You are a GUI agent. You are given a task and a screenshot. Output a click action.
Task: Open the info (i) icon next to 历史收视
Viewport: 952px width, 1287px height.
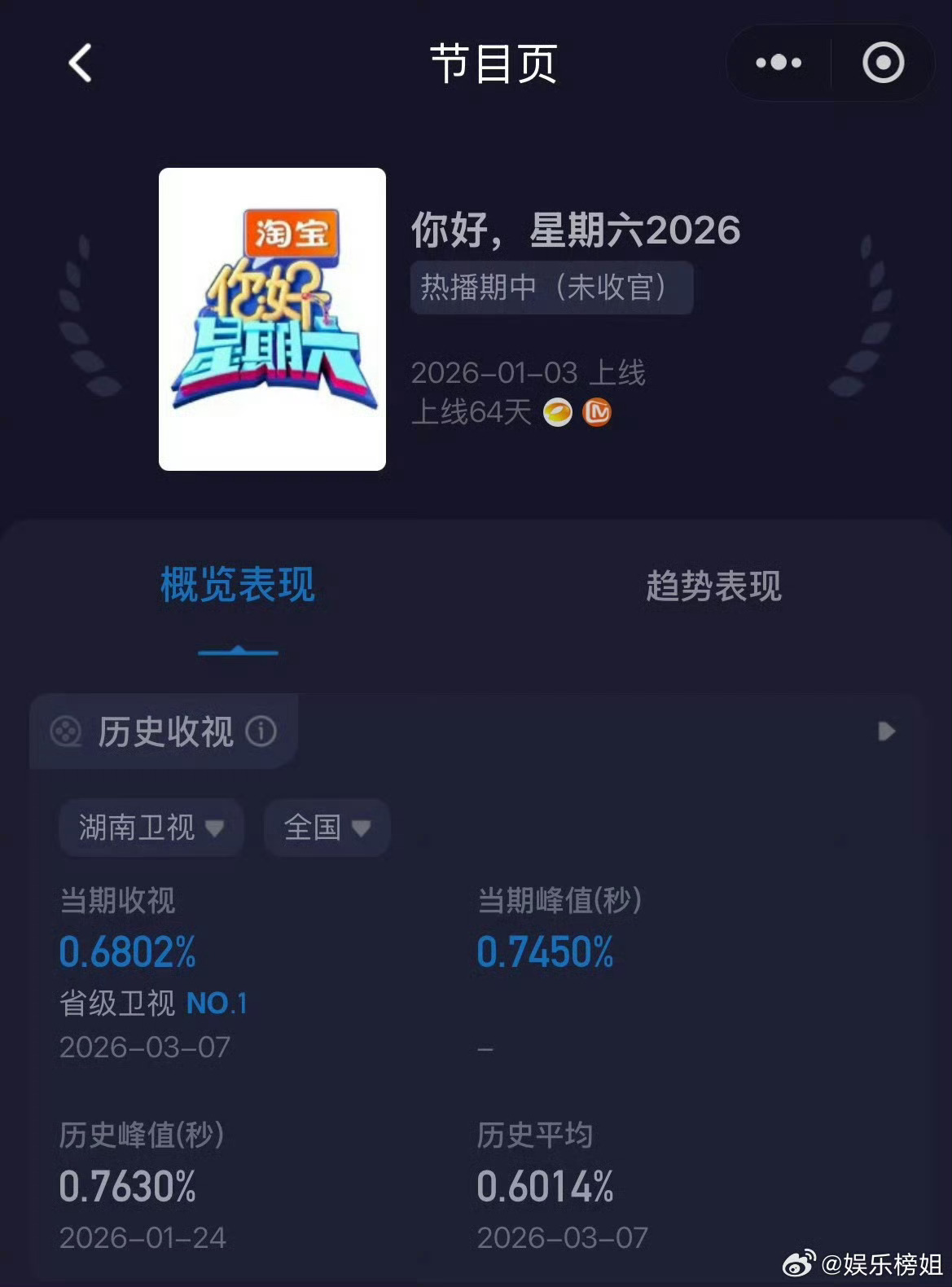(x=261, y=732)
